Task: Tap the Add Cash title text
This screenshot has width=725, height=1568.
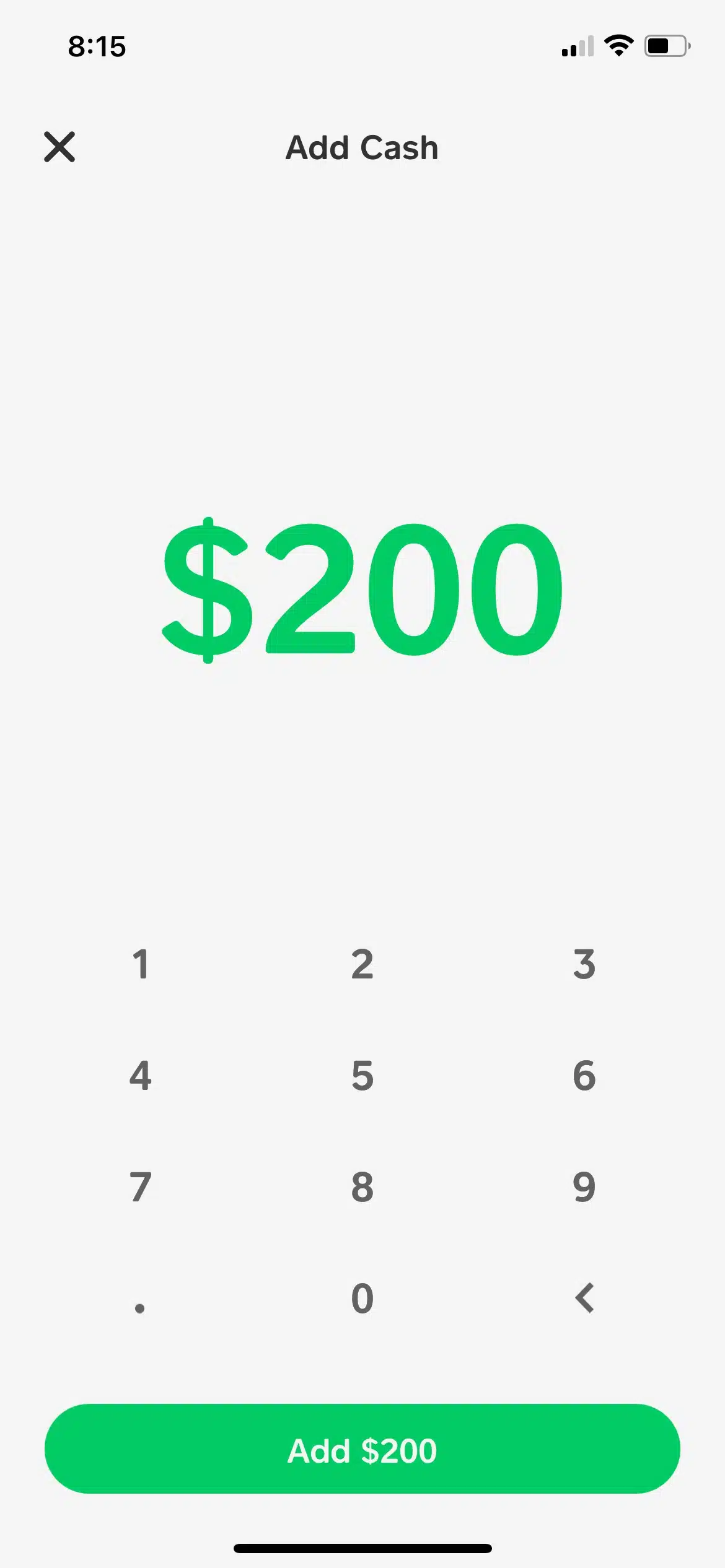Action: (x=362, y=147)
